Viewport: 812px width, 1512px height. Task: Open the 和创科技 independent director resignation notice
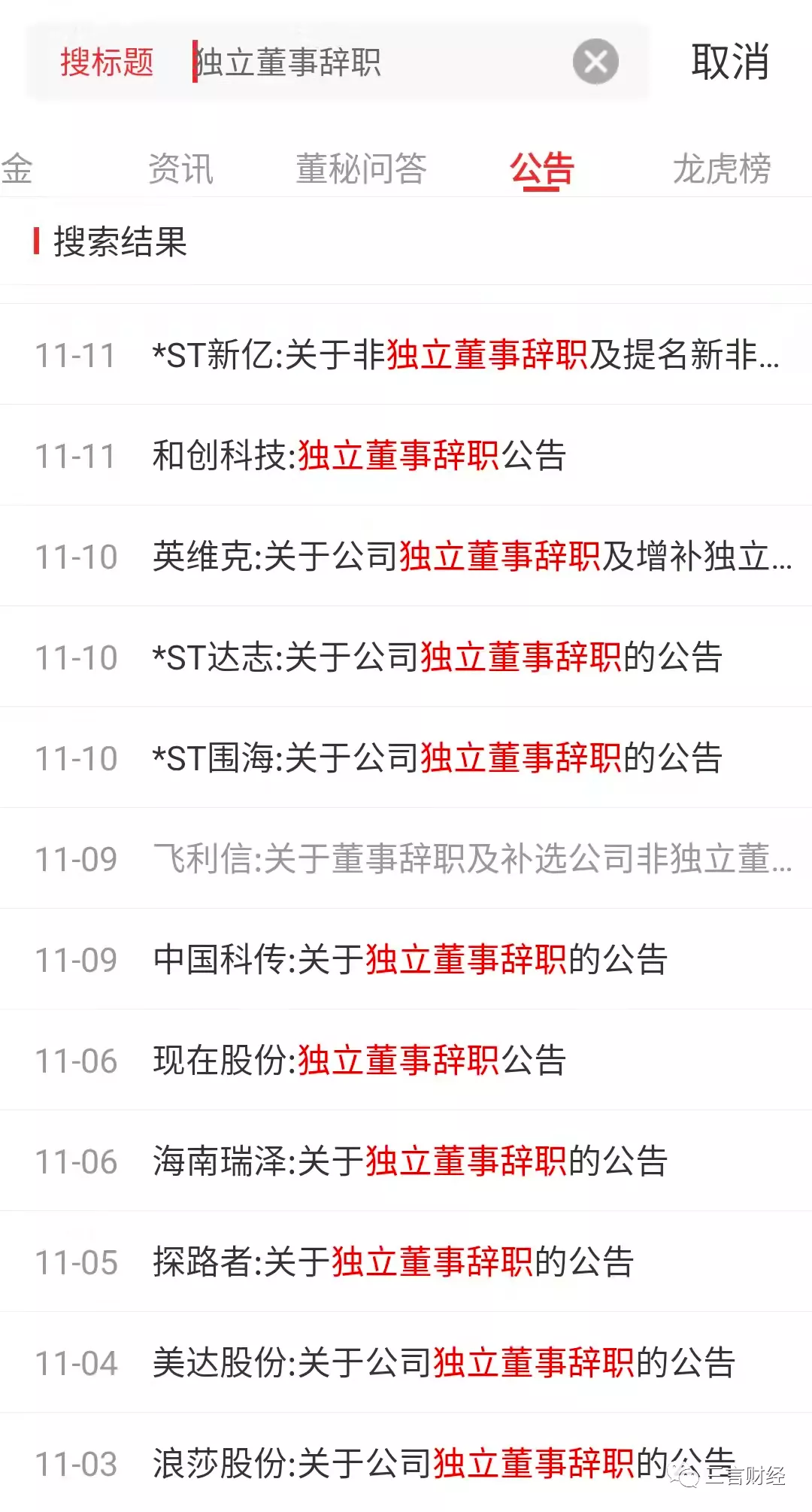click(359, 456)
